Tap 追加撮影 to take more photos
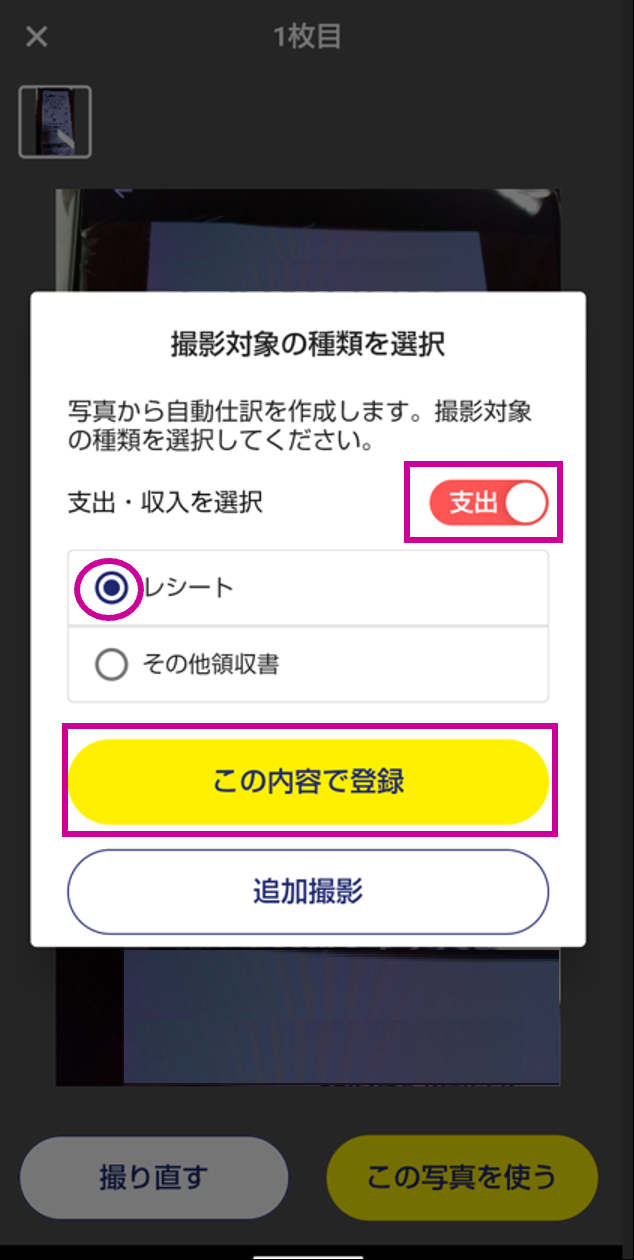 tap(308, 891)
